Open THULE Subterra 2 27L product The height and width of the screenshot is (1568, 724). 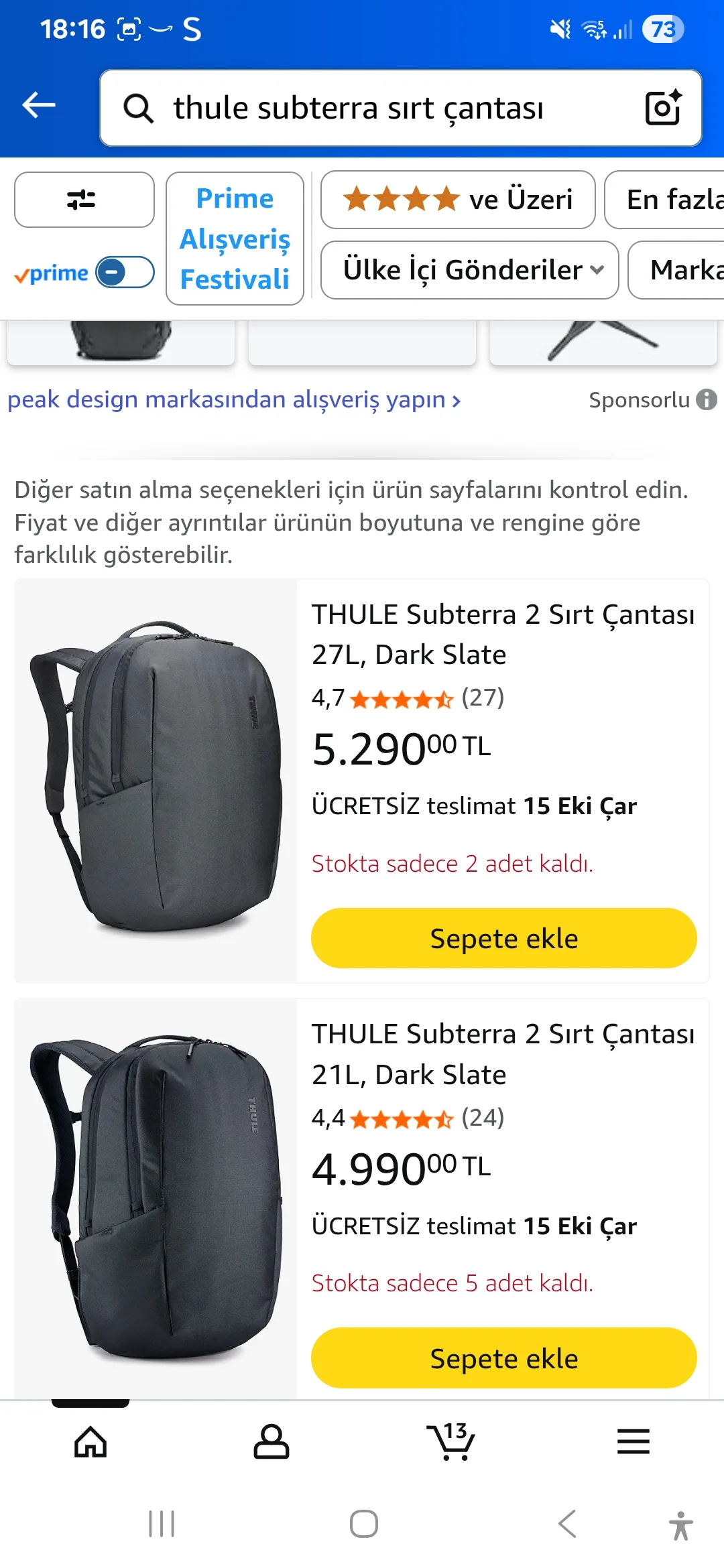503,634
